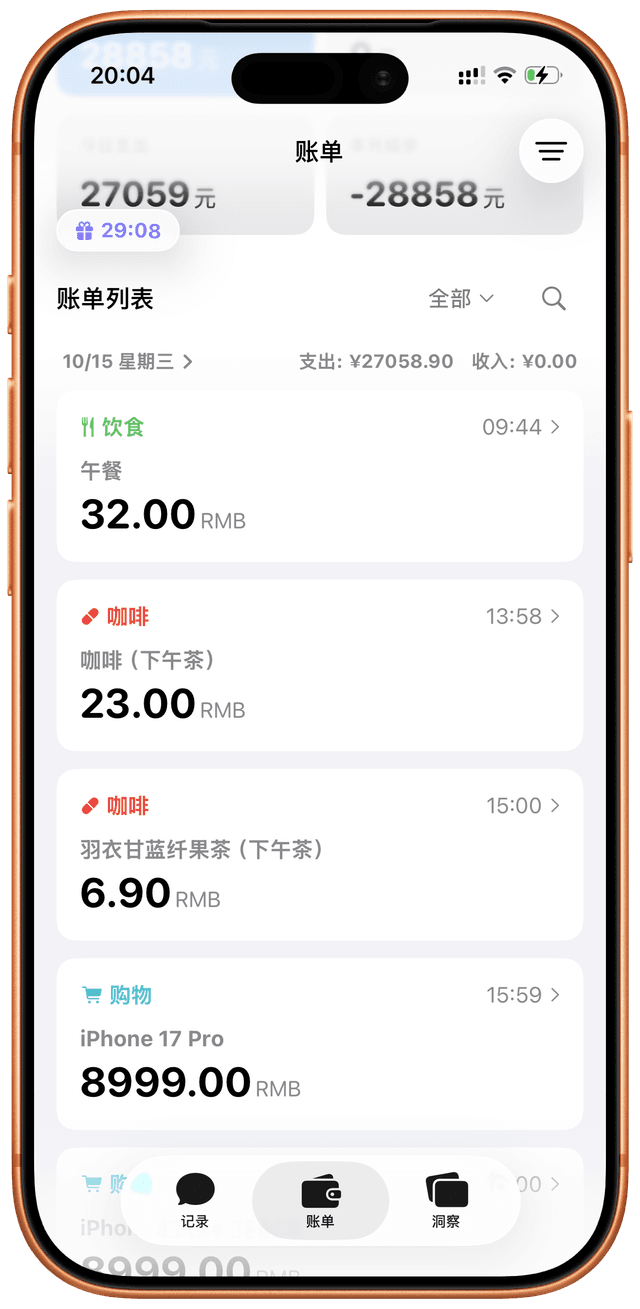640x1309 pixels.
Task: Go to the 洞察 tab
Action: pos(446,1200)
